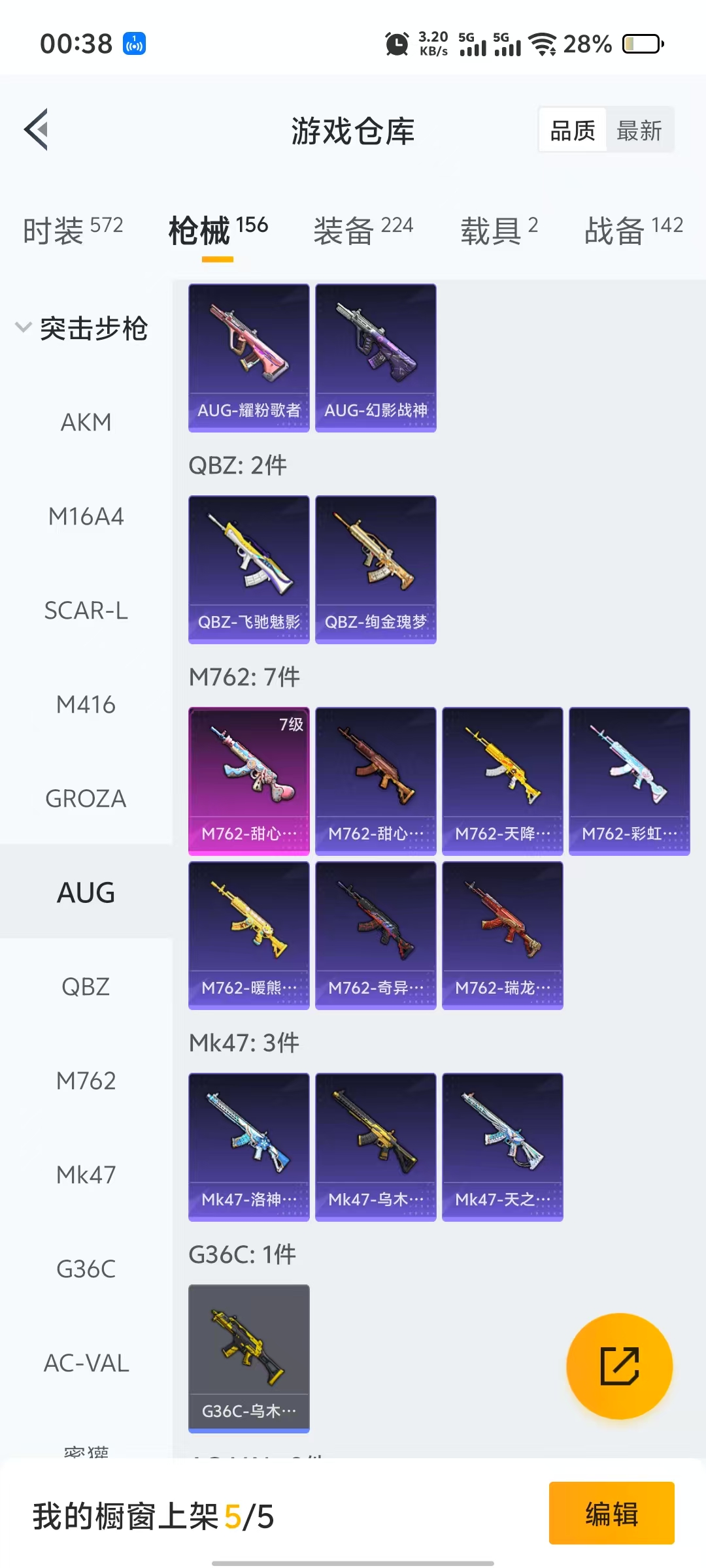Select M416 in the sidebar

point(86,704)
